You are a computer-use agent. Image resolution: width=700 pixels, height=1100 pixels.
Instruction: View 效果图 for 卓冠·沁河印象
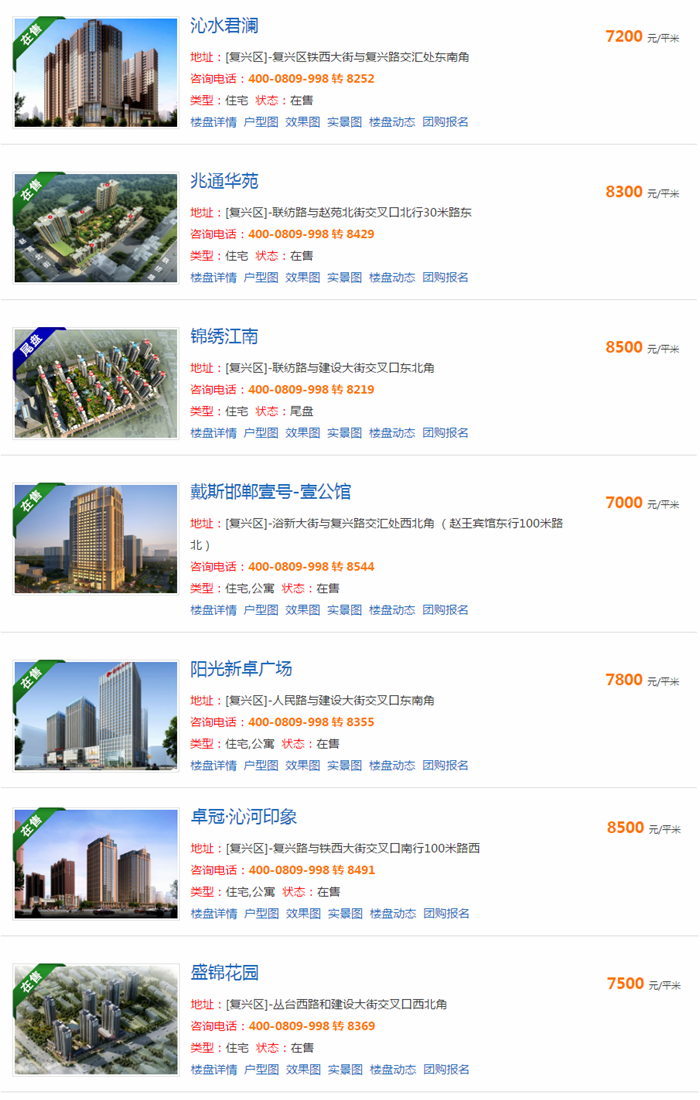click(303, 914)
